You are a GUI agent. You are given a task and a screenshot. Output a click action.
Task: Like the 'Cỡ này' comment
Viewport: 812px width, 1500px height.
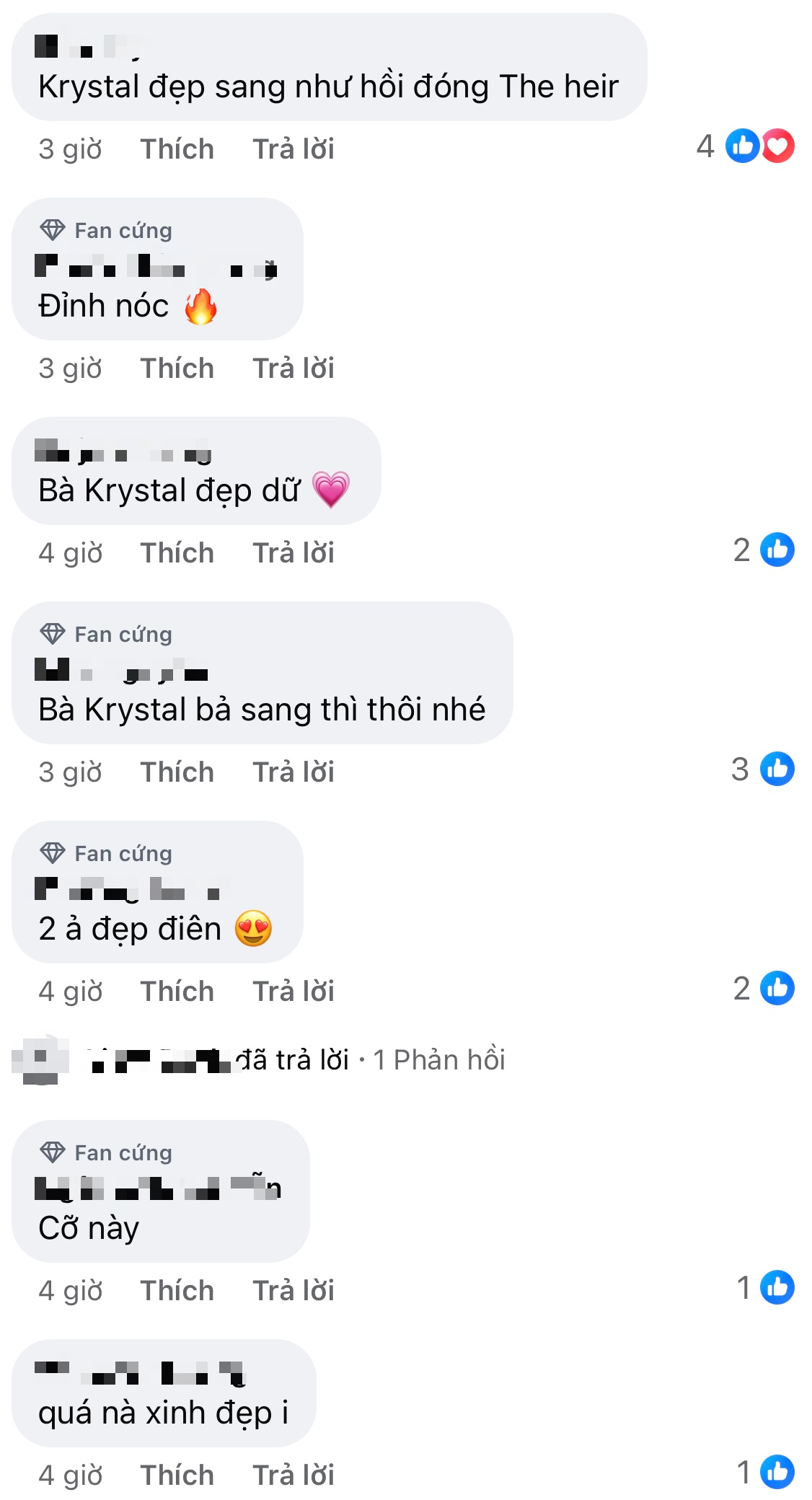click(177, 1290)
